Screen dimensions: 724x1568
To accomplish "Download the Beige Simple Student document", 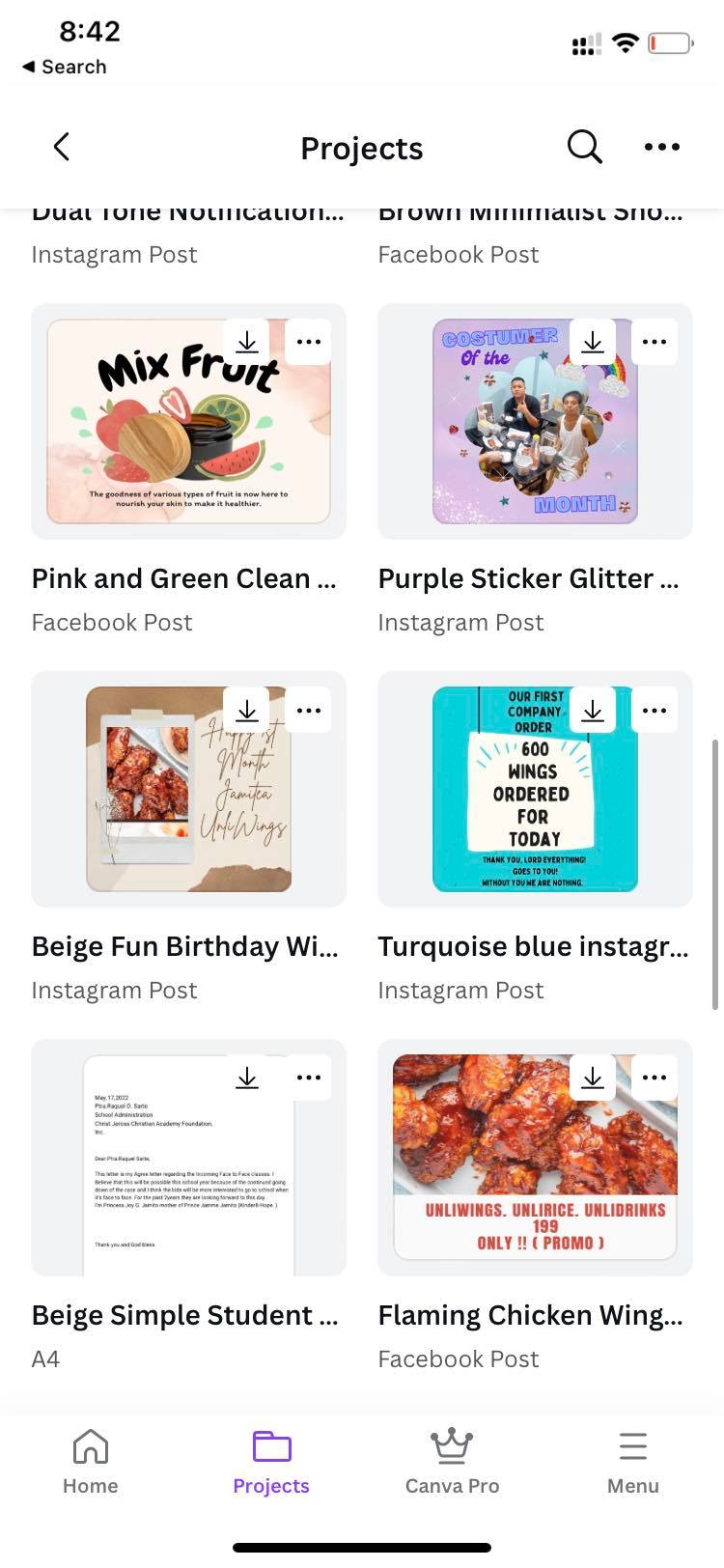I will [247, 1078].
